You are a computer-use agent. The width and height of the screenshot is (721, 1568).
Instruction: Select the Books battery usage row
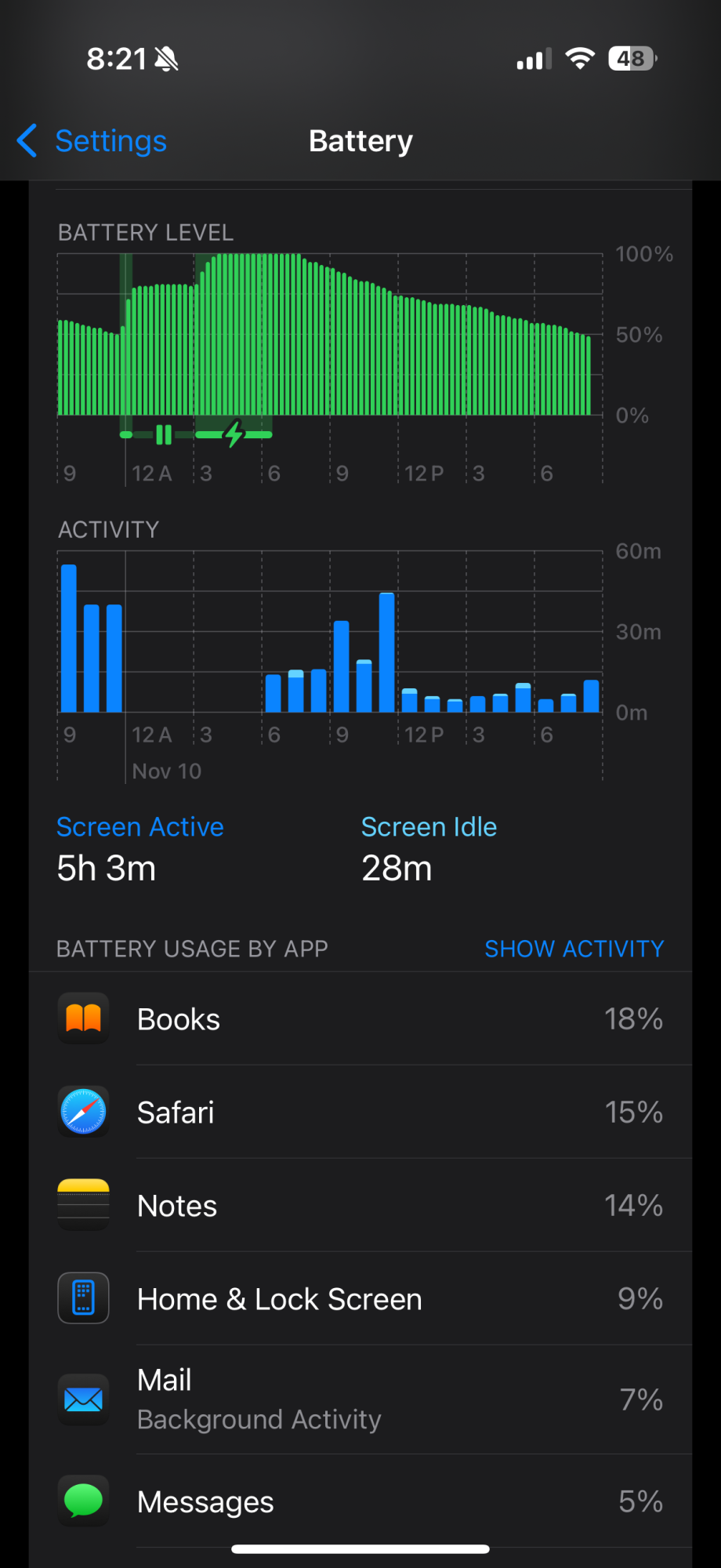point(360,1019)
